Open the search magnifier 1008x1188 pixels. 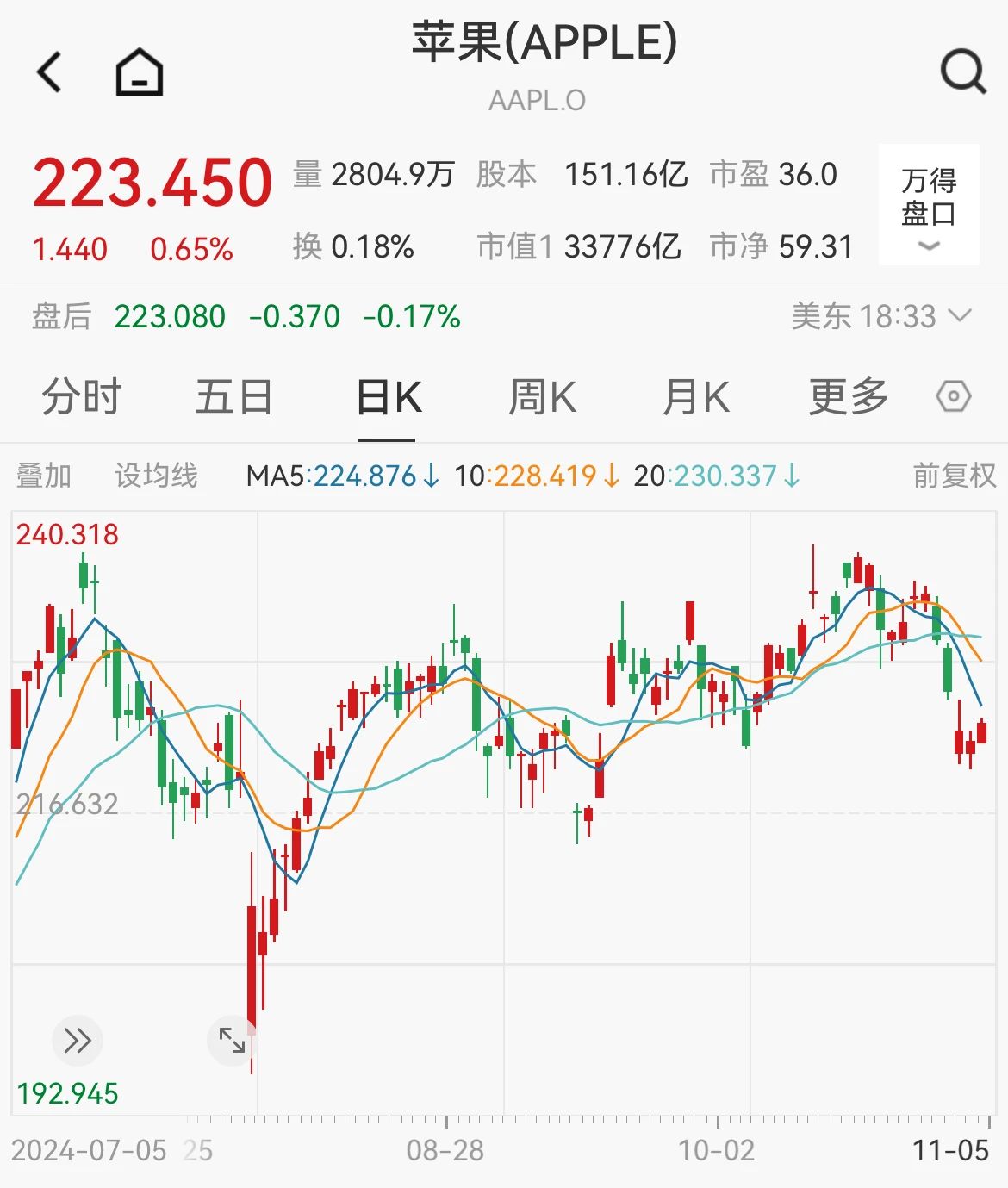(962, 72)
